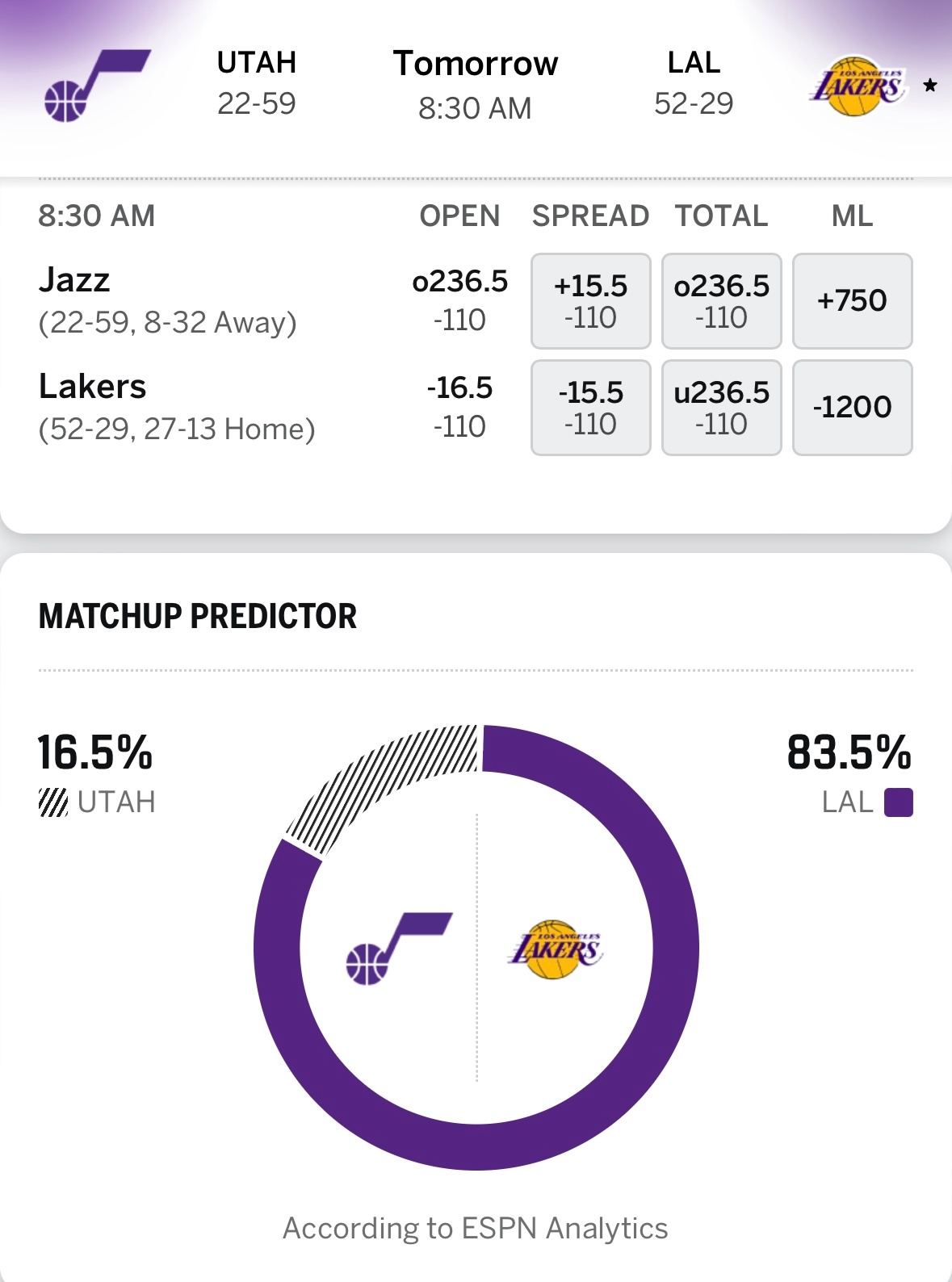Click the Lakers logo at top right
Screen dimensions: 952x1282
pos(858,85)
